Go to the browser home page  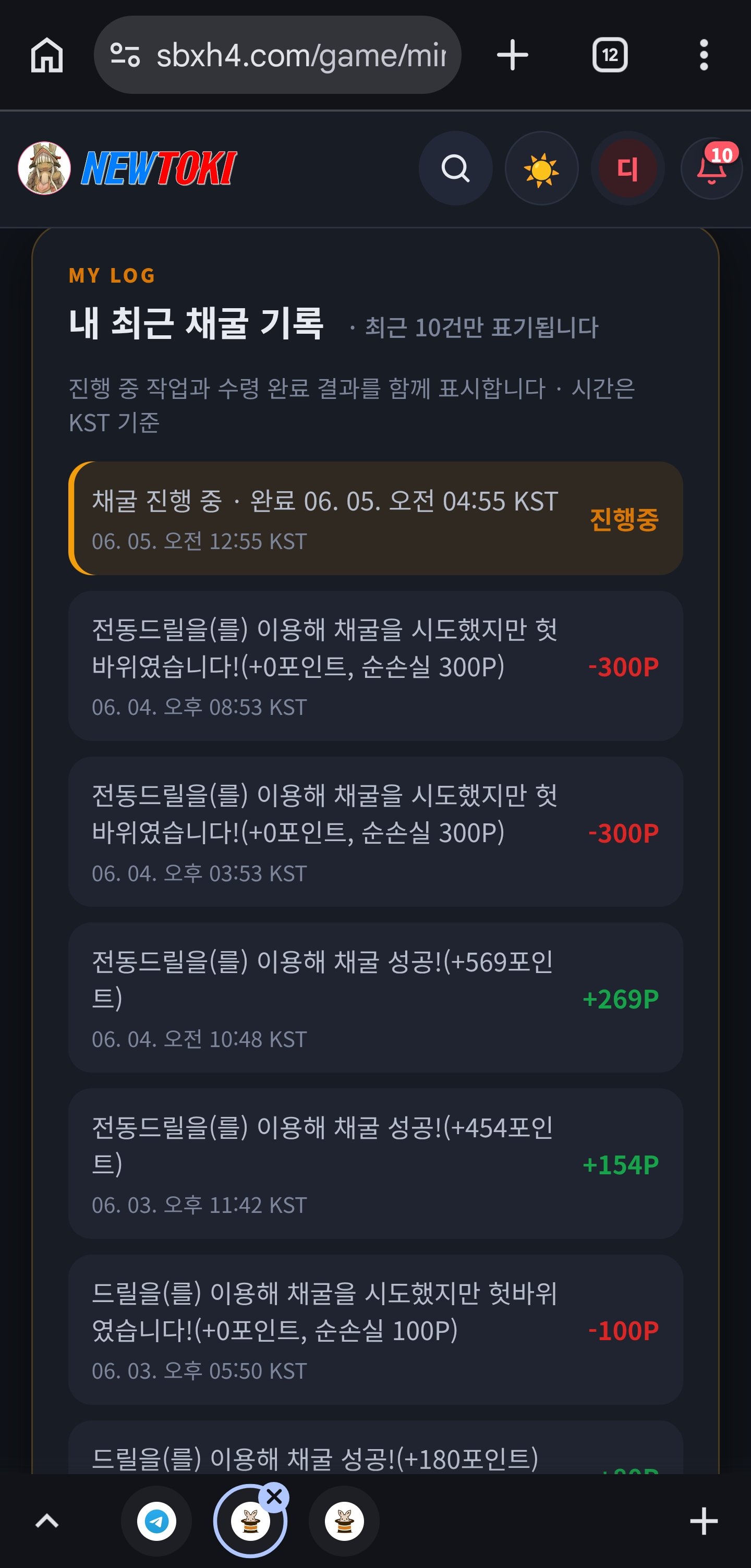click(47, 55)
